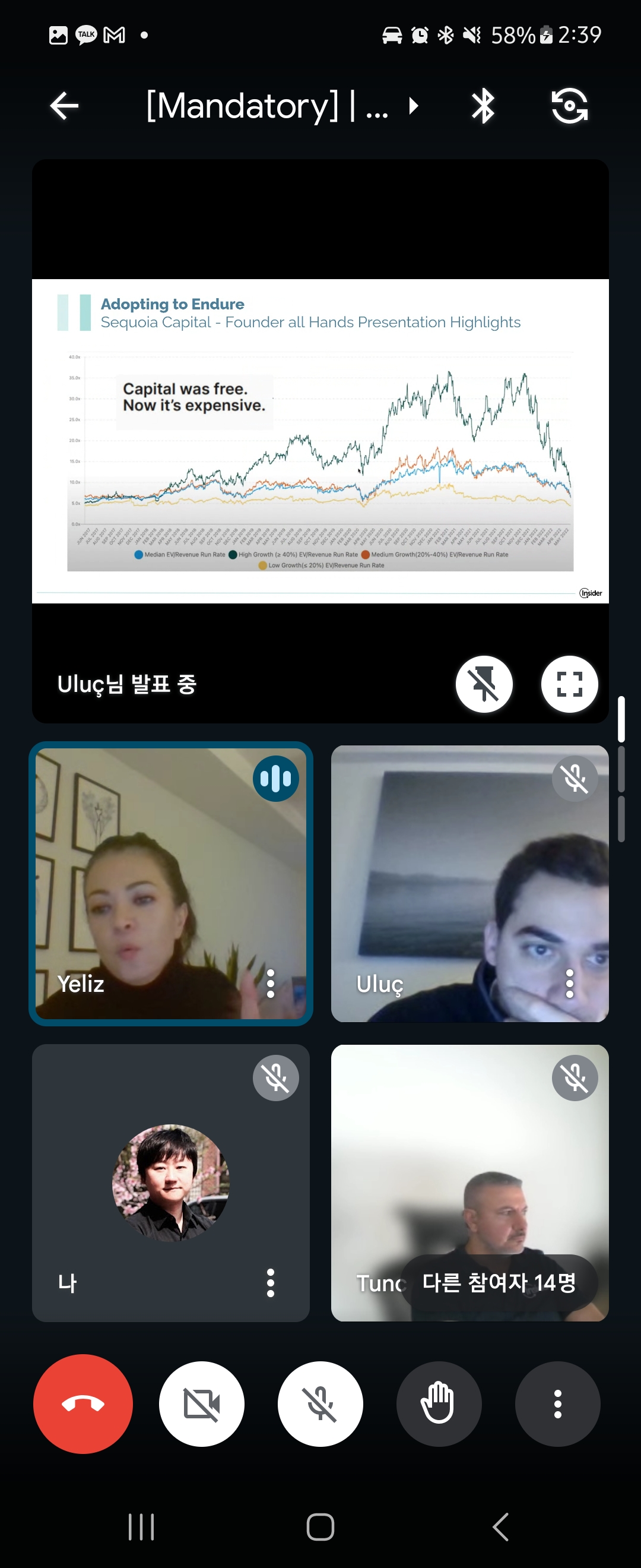Viewport: 641px width, 1568px height.
Task: Turn the camera on
Action: 201,1403
